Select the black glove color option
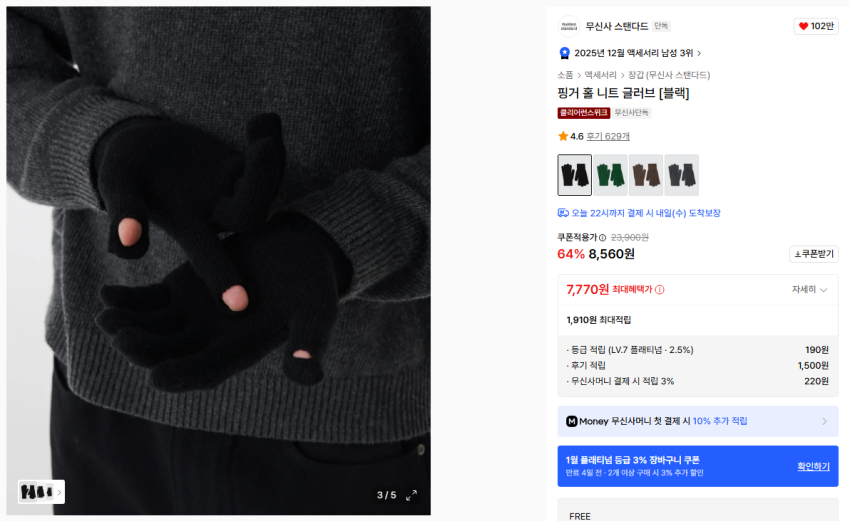This screenshot has width=850, height=521. pyautogui.click(x=575, y=175)
